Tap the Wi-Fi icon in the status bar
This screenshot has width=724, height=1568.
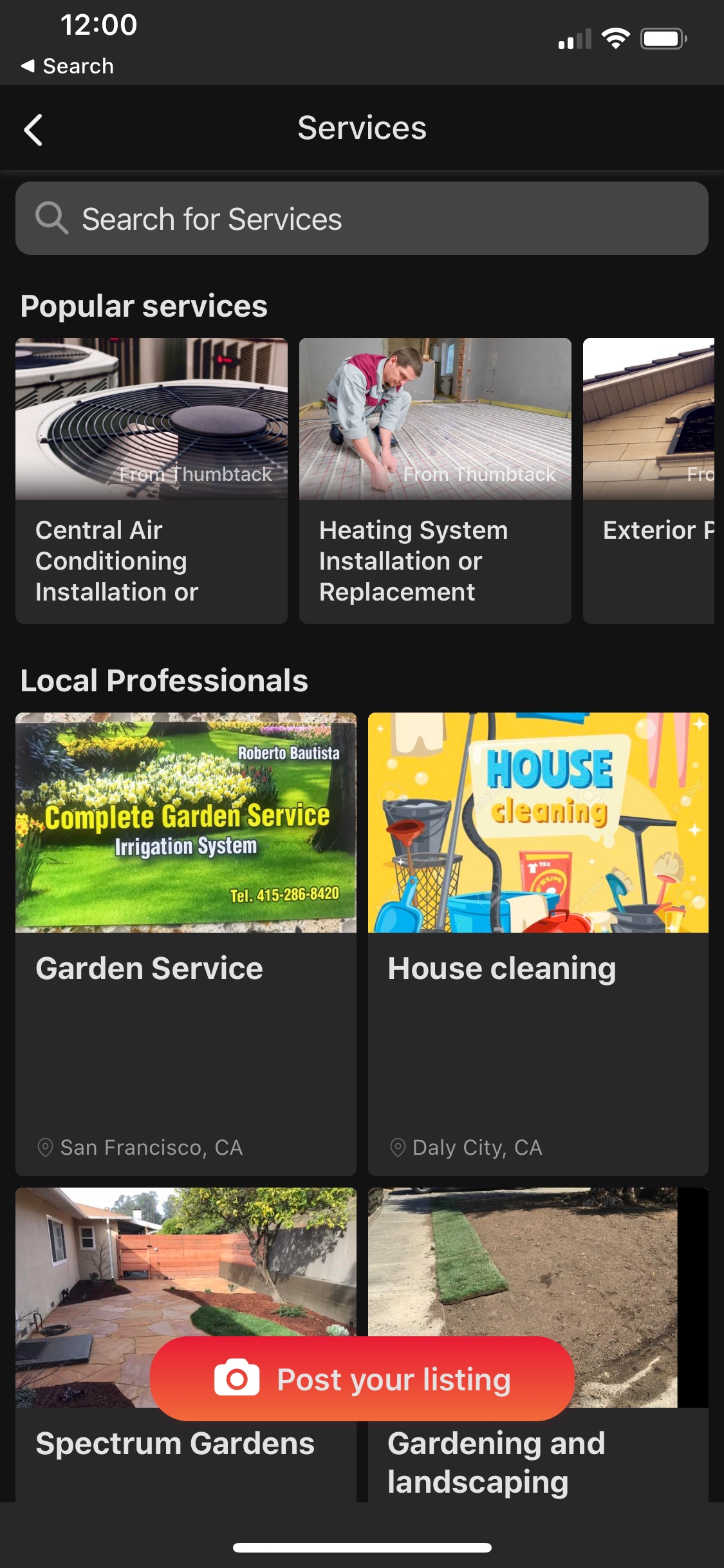(615, 39)
